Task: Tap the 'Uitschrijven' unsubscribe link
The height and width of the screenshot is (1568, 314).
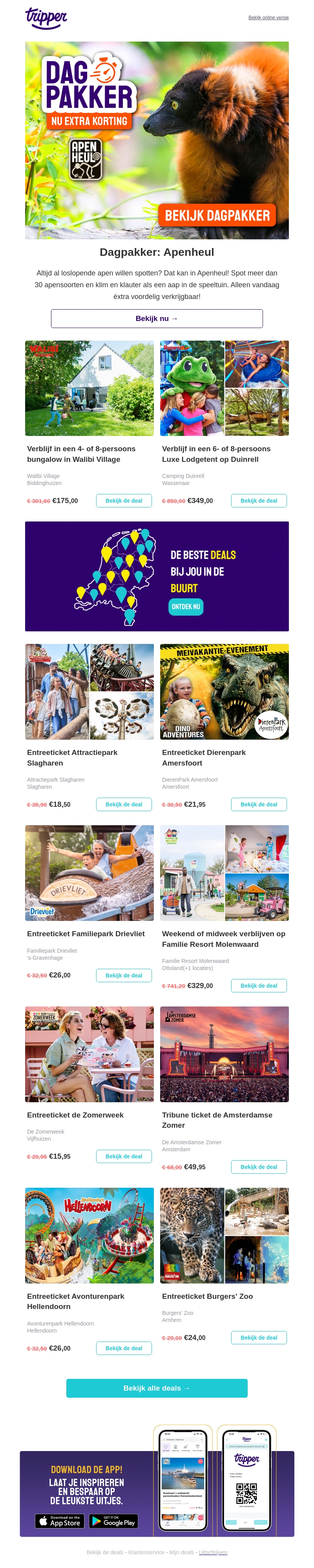Action: (212, 1552)
